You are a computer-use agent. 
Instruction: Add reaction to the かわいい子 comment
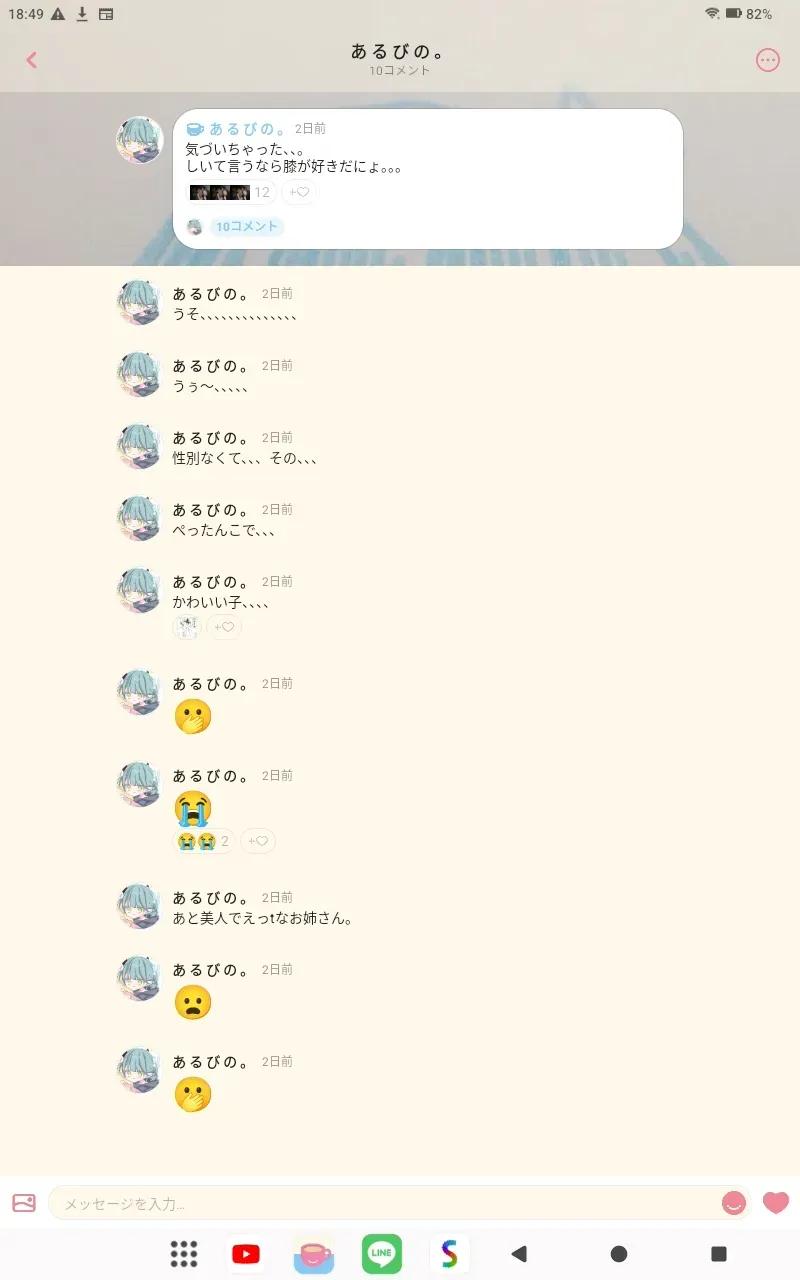click(x=224, y=627)
